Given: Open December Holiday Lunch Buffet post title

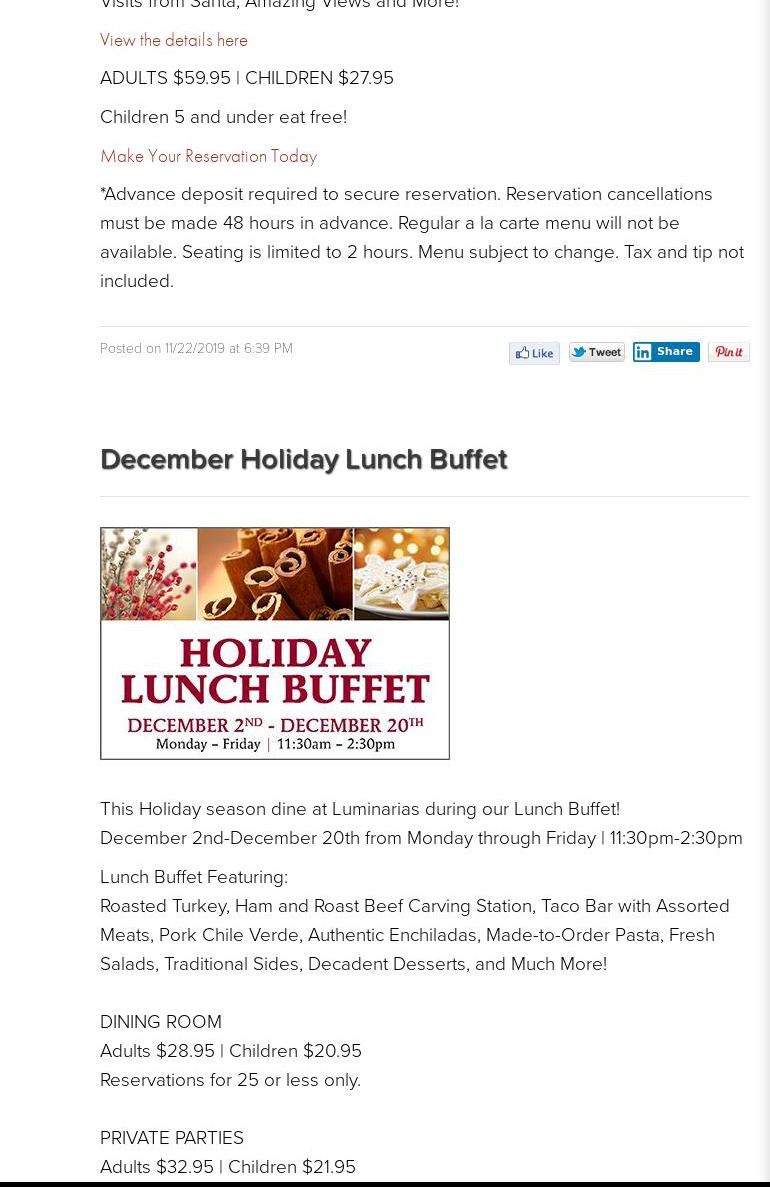Looking at the screenshot, I should pos(304,459).
